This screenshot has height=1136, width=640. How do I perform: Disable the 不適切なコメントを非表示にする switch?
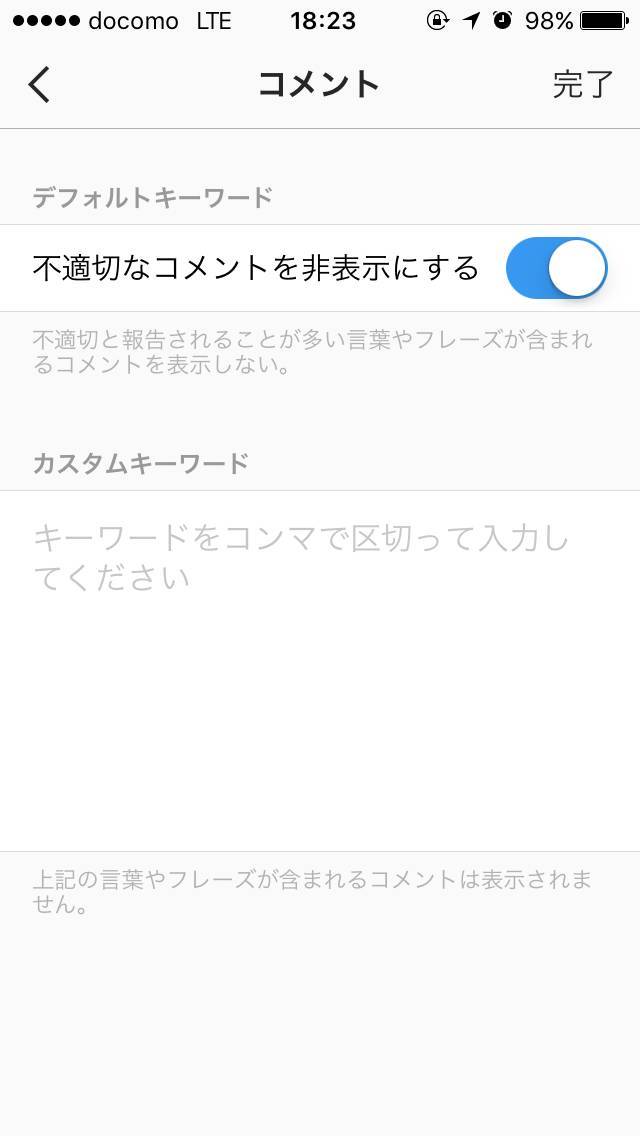(x=557, y=268)
